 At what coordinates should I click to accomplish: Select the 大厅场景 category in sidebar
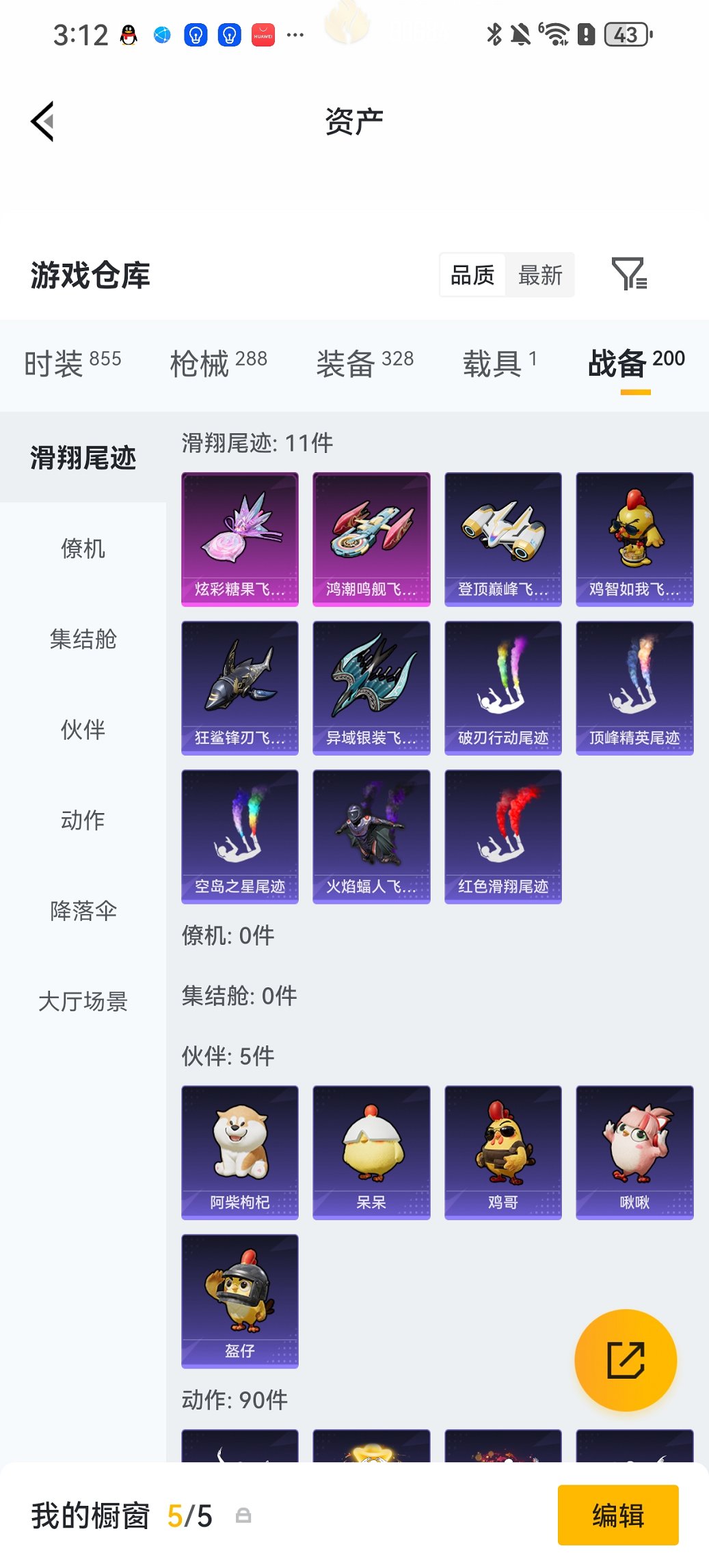pyautogui.click(x=83, y=1002)
